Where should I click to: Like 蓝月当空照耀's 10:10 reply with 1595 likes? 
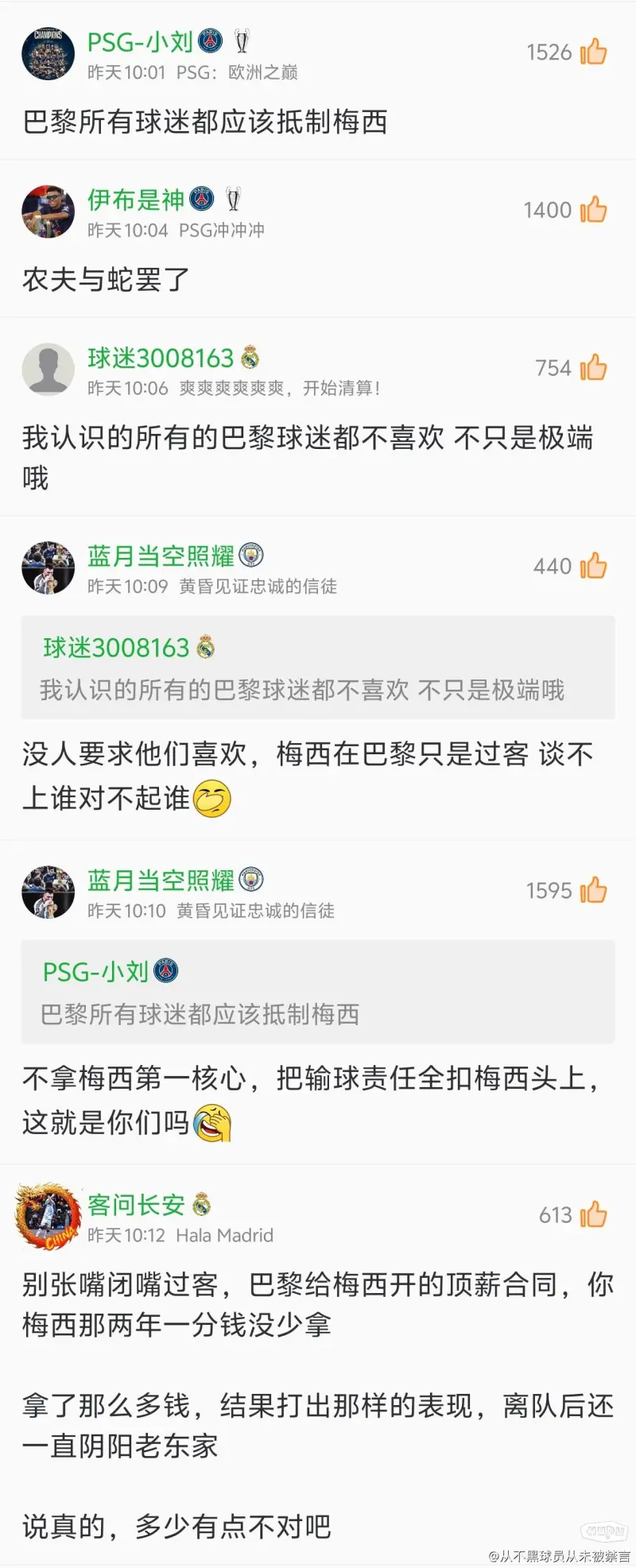coord(593,891)
